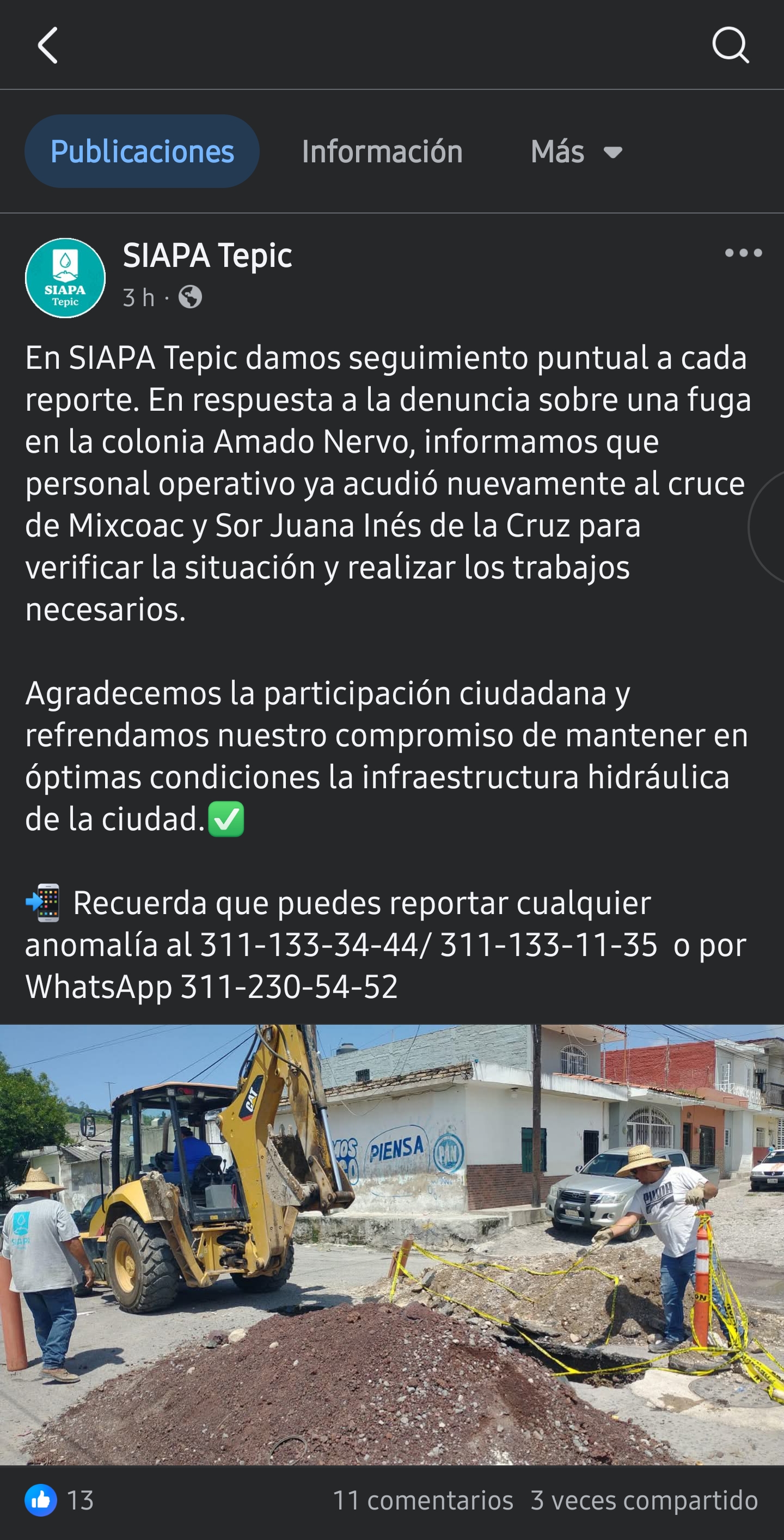Open the SIAPA Tepic page name

207,256
